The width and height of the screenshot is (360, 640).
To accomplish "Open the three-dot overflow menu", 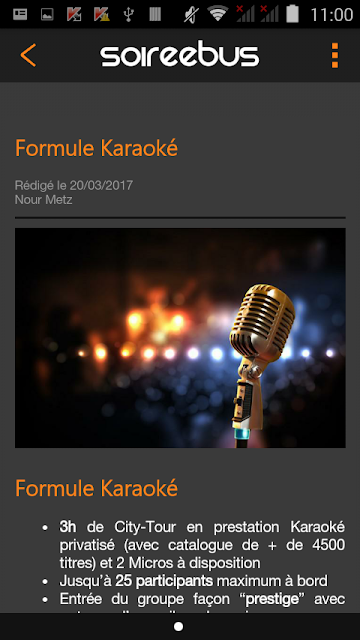I will tap(335, 55).
